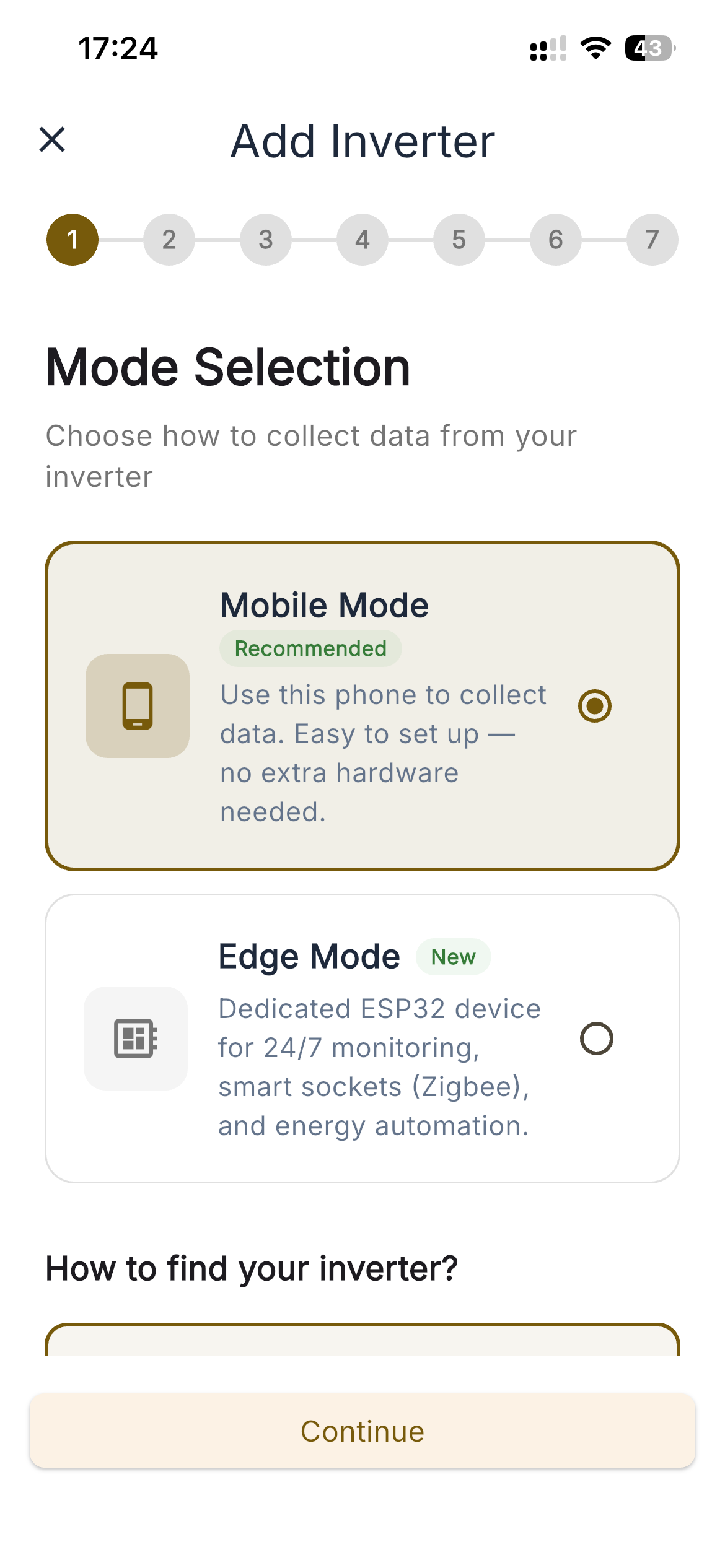Expand the How to find your inverter section
The width and height of the screenshot is (725, 1568).
250,1268
